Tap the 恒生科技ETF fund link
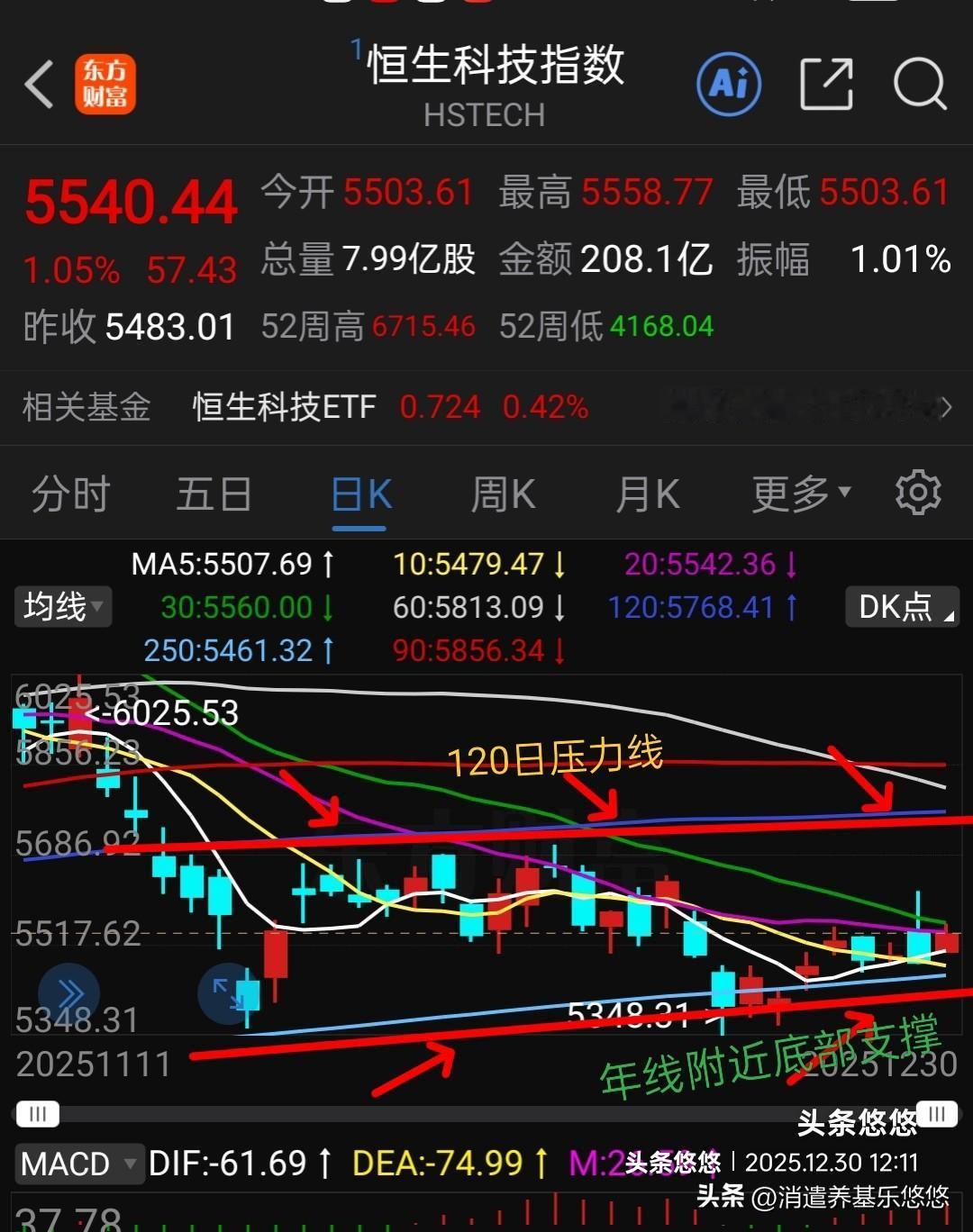The height and width of the screenshot is (1232, 973). tap(283, 407)
